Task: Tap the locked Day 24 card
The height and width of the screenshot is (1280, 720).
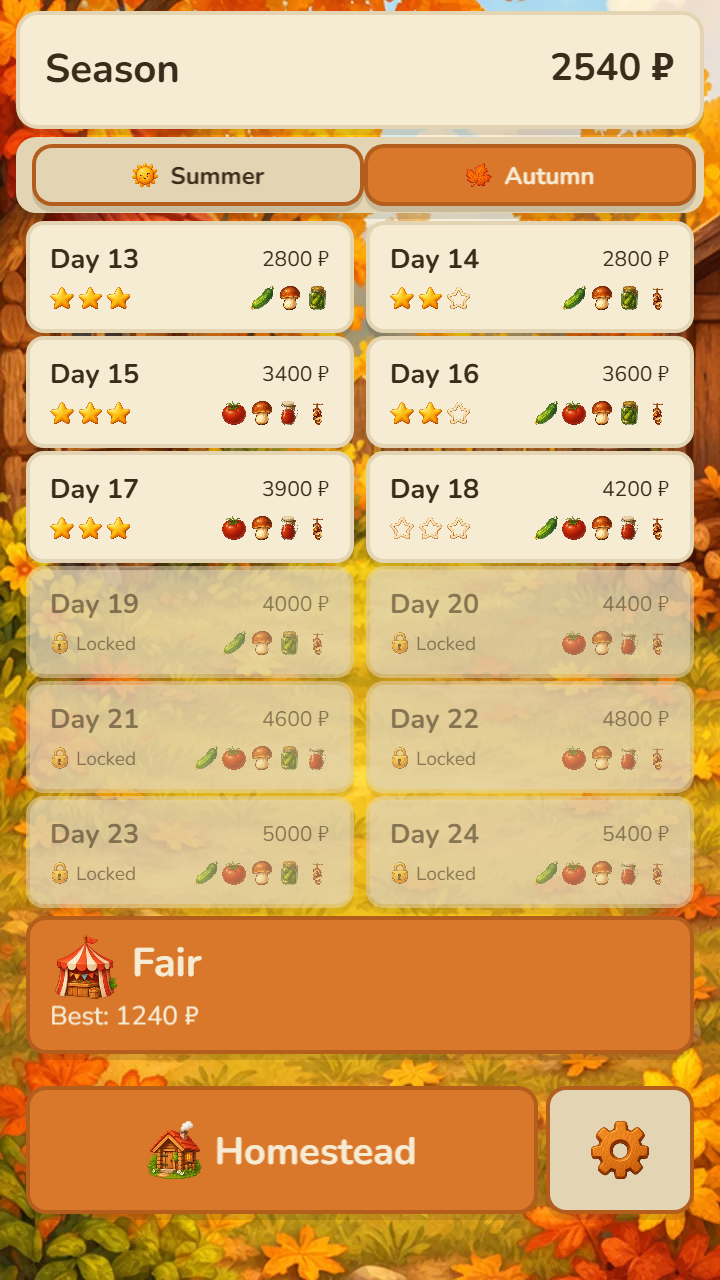Action: [x=530, y=852]
